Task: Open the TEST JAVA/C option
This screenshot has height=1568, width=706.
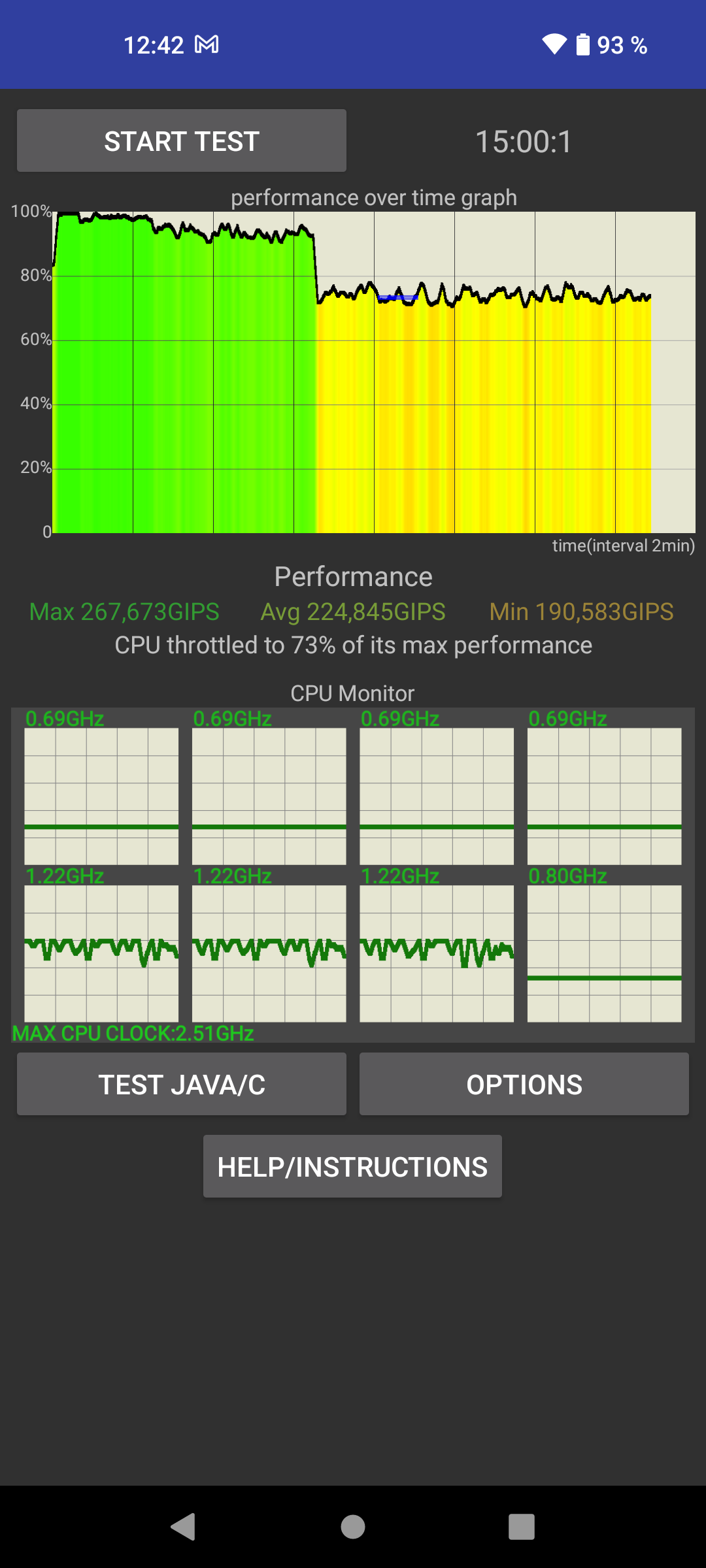Action: click(182, 1084)
